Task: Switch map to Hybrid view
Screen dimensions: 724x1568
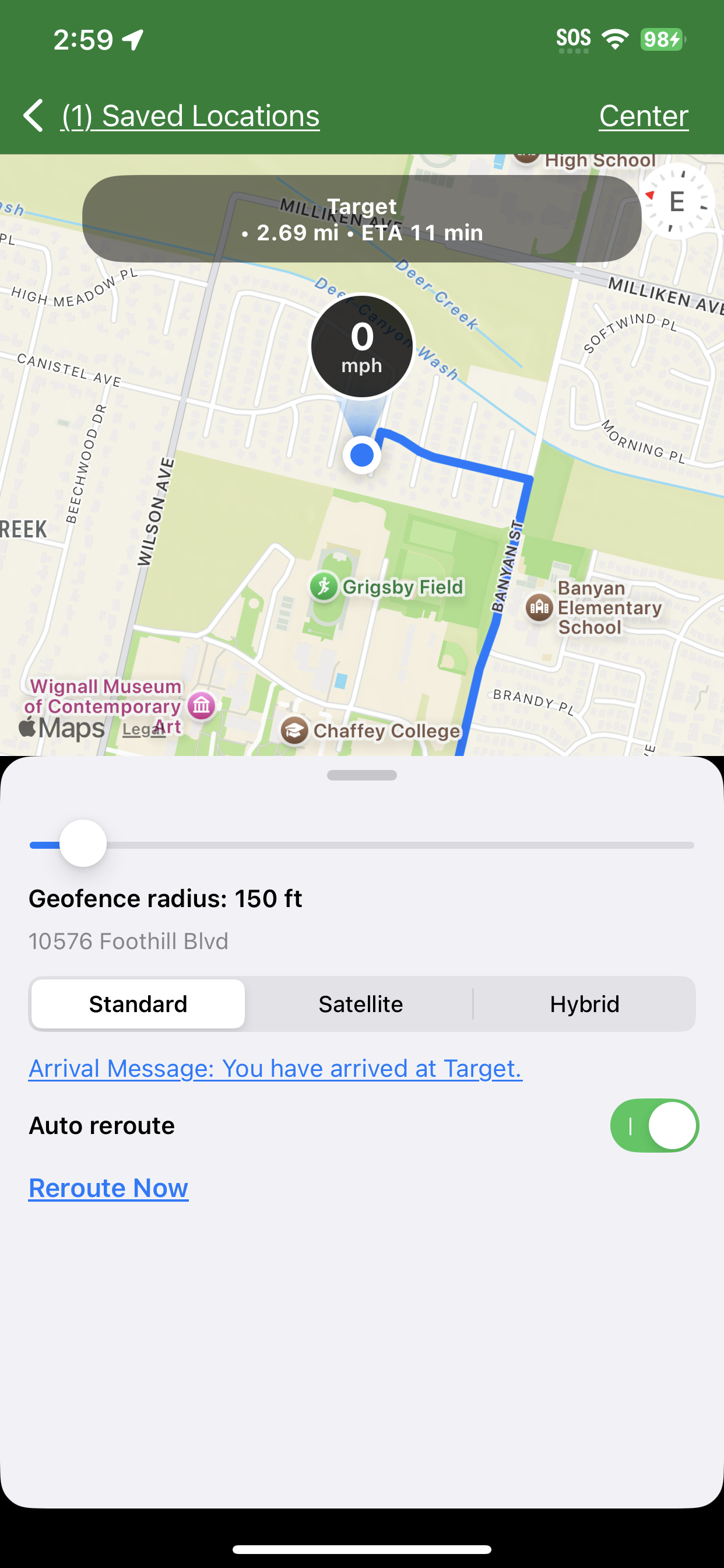Action: pyautogui.click(x=584, y=1004)
